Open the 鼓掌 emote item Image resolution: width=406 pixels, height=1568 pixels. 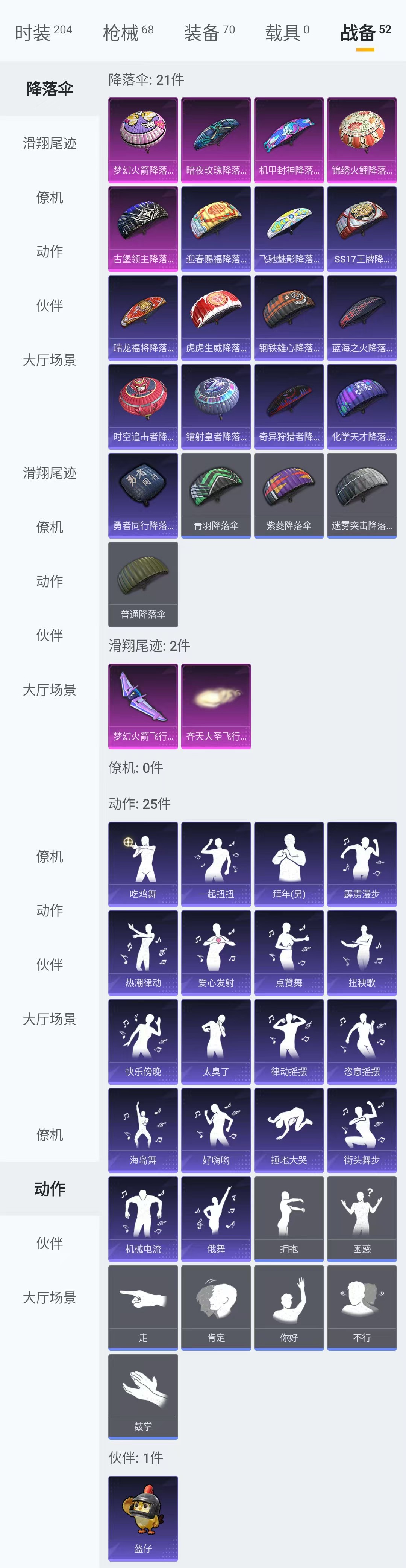point(143,1396)
